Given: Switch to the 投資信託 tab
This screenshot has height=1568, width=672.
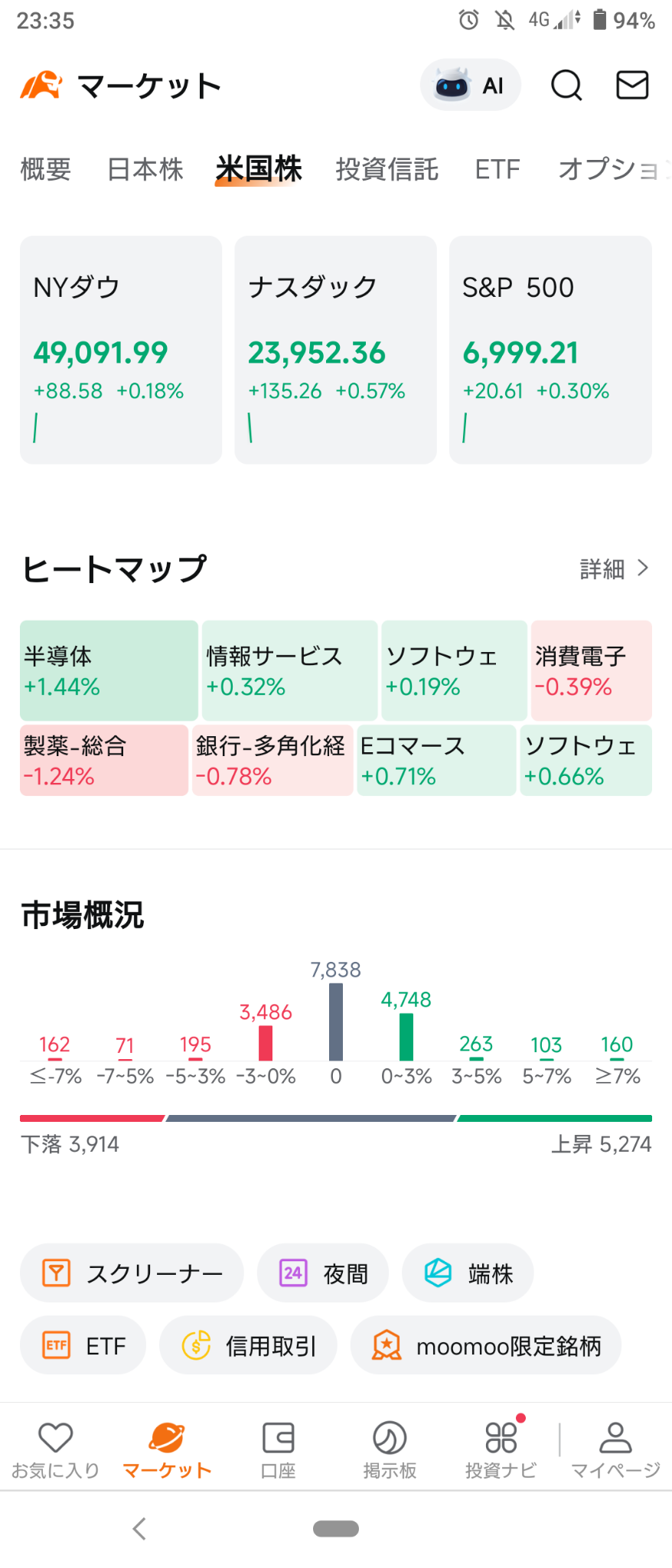Looking at the screenshot, I should click(387, 169).
